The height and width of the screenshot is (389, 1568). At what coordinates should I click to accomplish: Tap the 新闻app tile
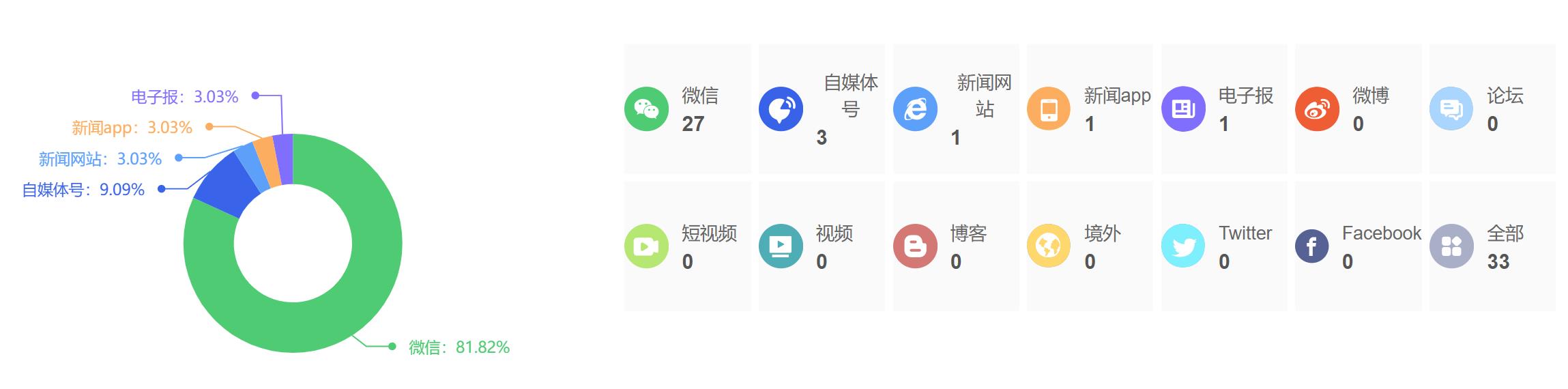coord(1090,109)
